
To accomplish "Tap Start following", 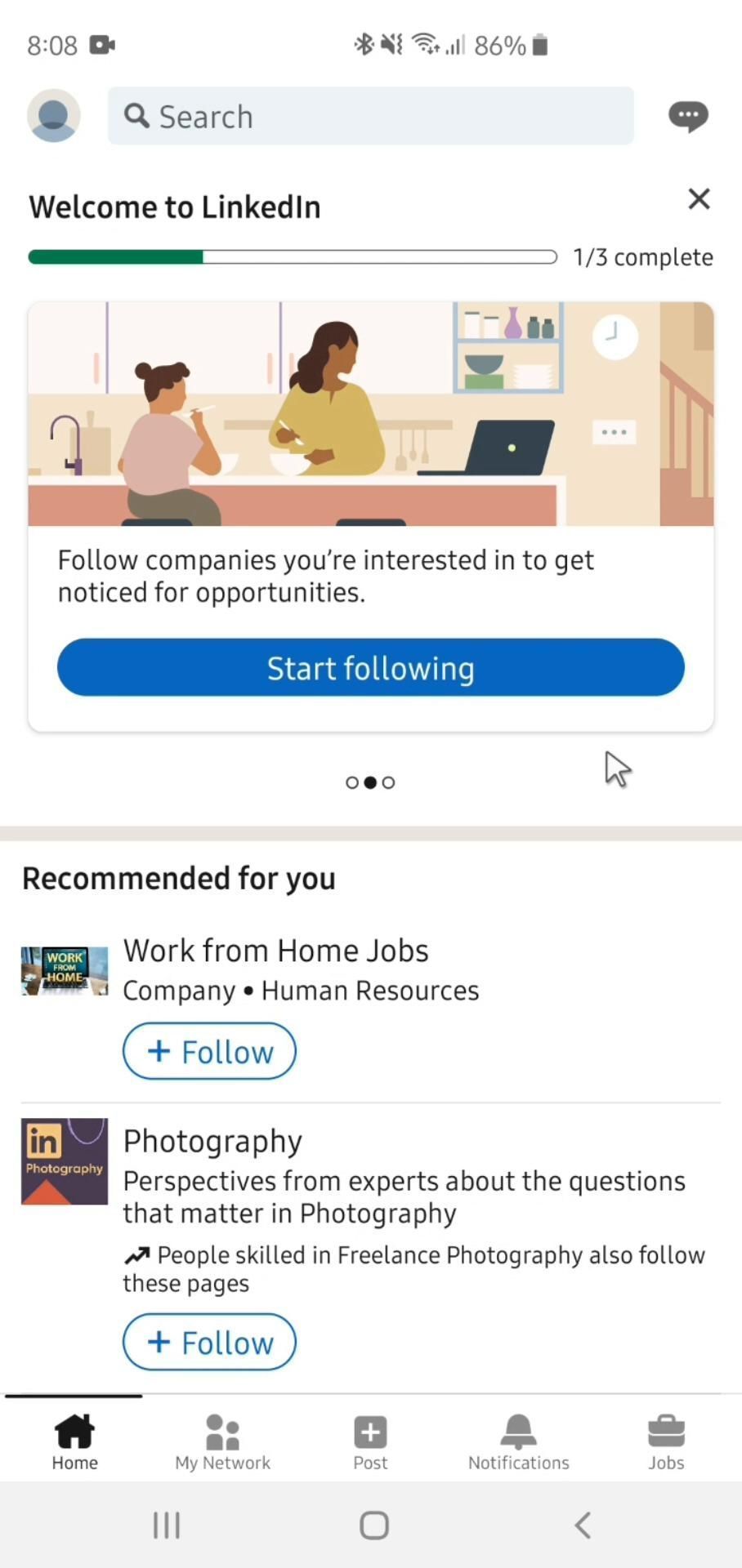I will pos(370,668).
